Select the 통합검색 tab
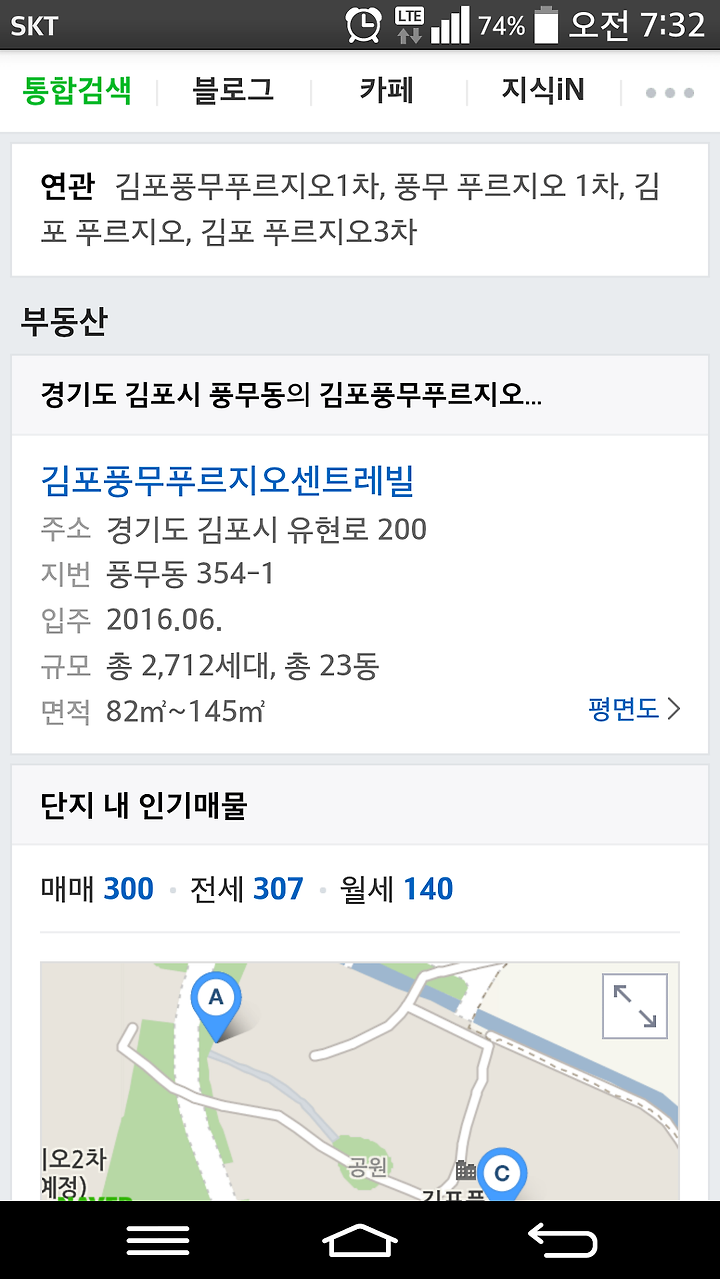This screenshot has width=720, height=1279. coord(78,91)
